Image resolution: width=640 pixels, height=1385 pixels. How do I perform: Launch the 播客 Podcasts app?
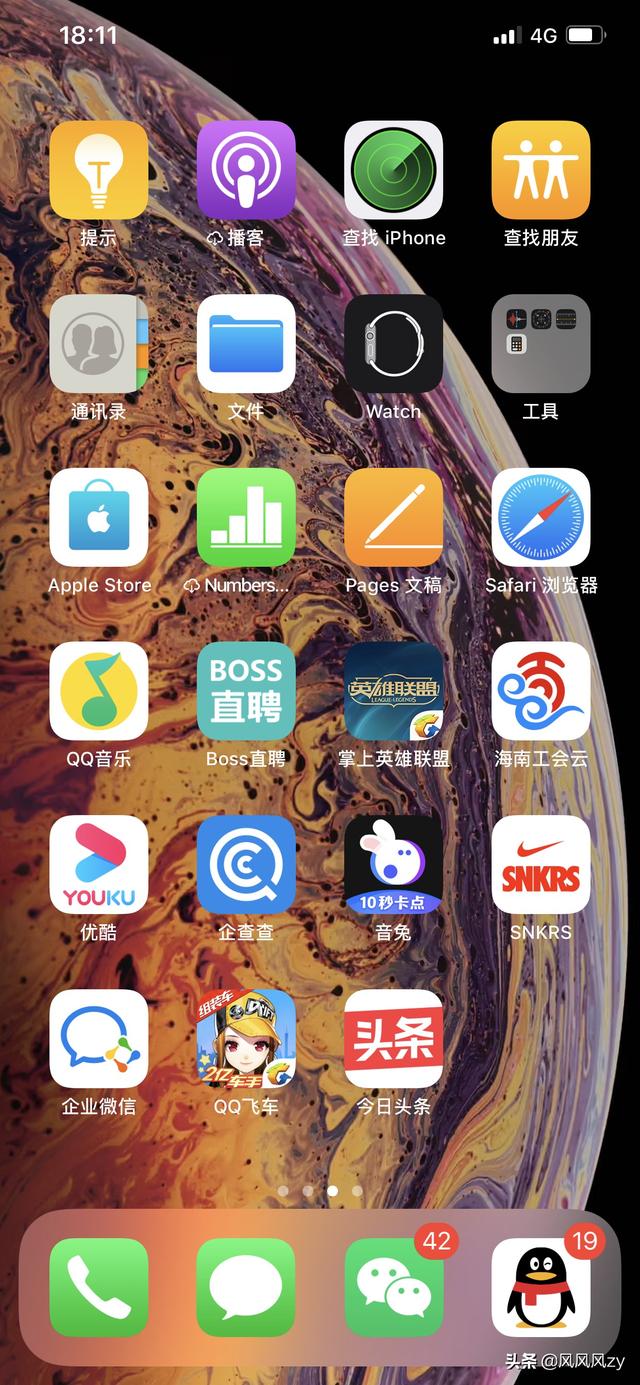coord(246,170)
